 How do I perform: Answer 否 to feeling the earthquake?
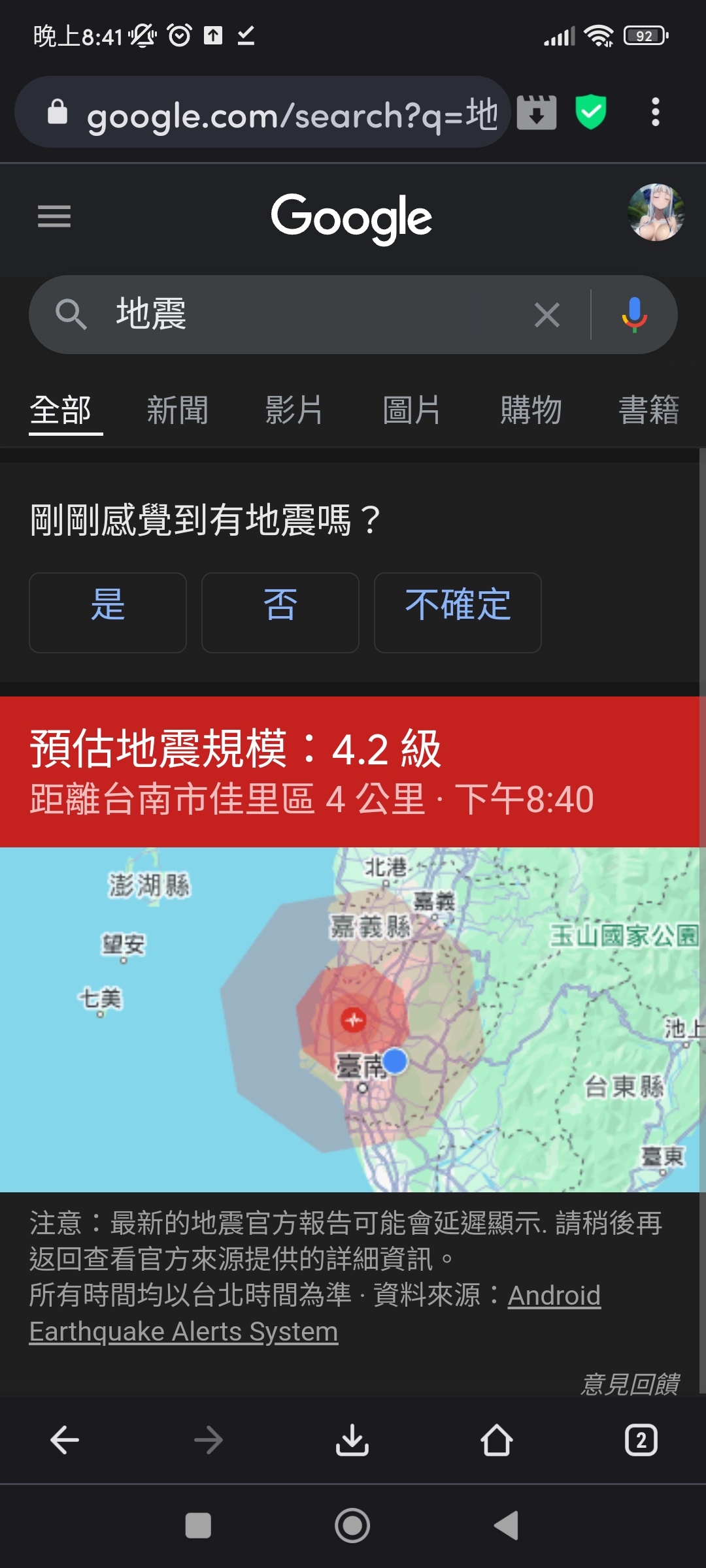click(x=280, y=613)
